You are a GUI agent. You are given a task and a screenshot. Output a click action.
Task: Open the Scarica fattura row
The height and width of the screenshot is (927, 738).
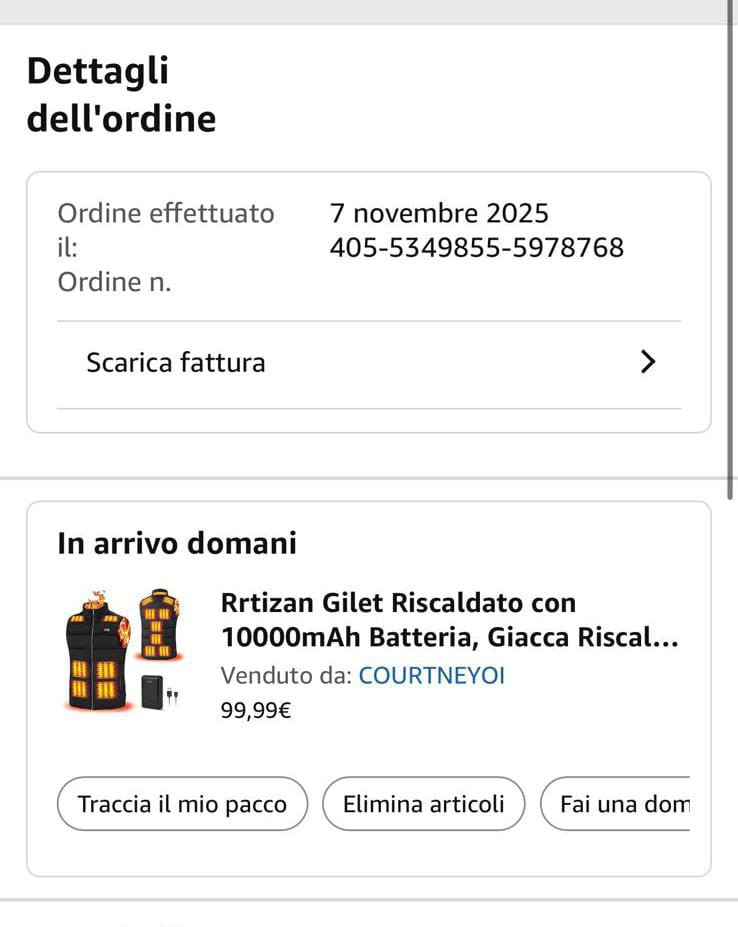click(x=368, y=363)
